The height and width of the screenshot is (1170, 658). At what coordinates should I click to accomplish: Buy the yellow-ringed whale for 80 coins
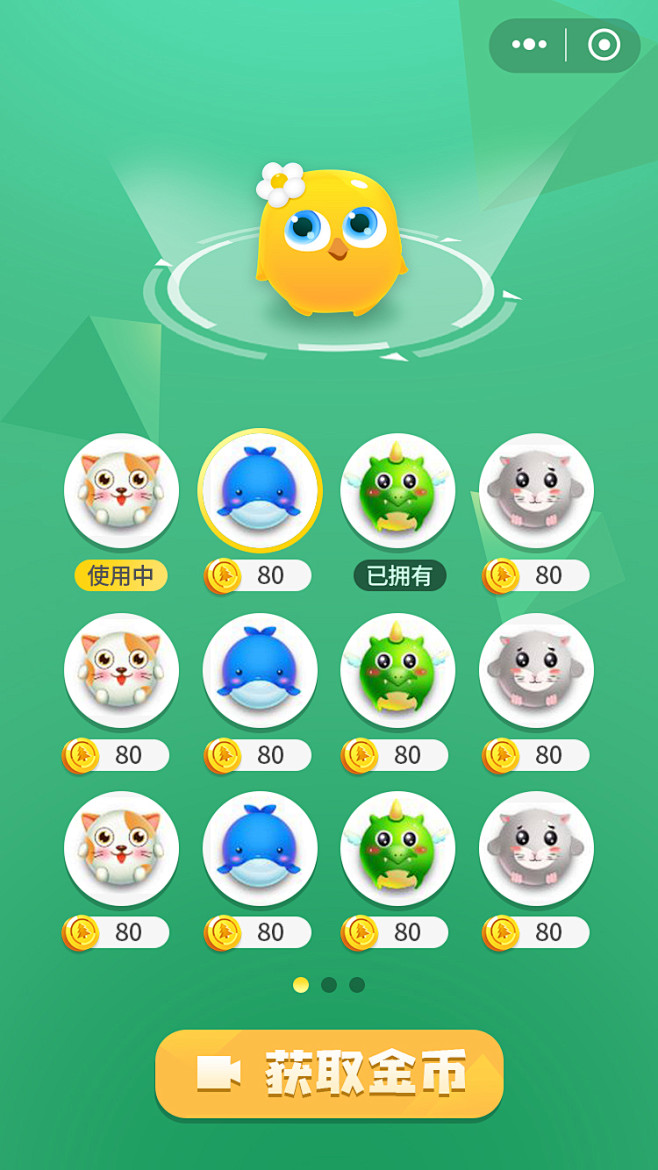(260, 575)
